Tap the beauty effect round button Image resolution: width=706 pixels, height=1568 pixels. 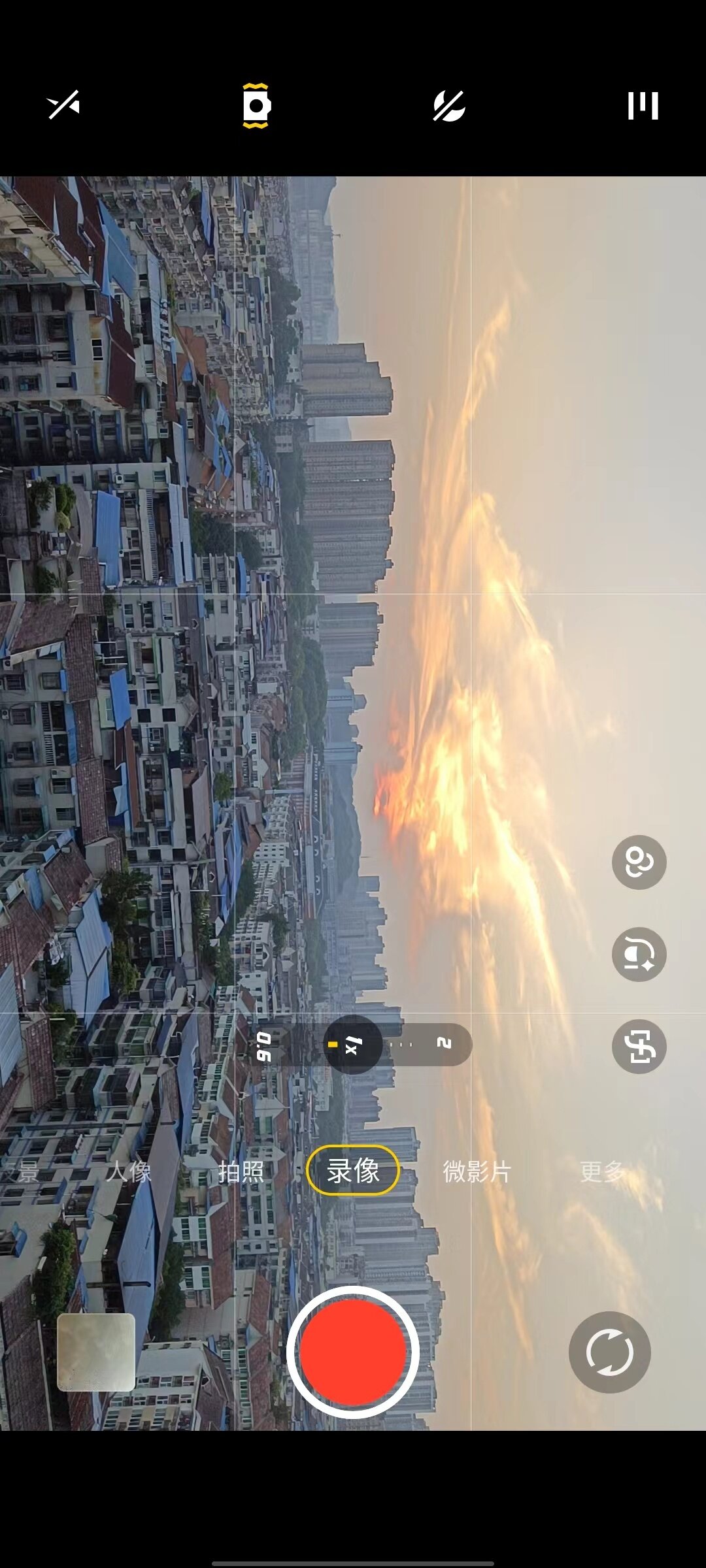pyautogui.click(x=639, y=955)
